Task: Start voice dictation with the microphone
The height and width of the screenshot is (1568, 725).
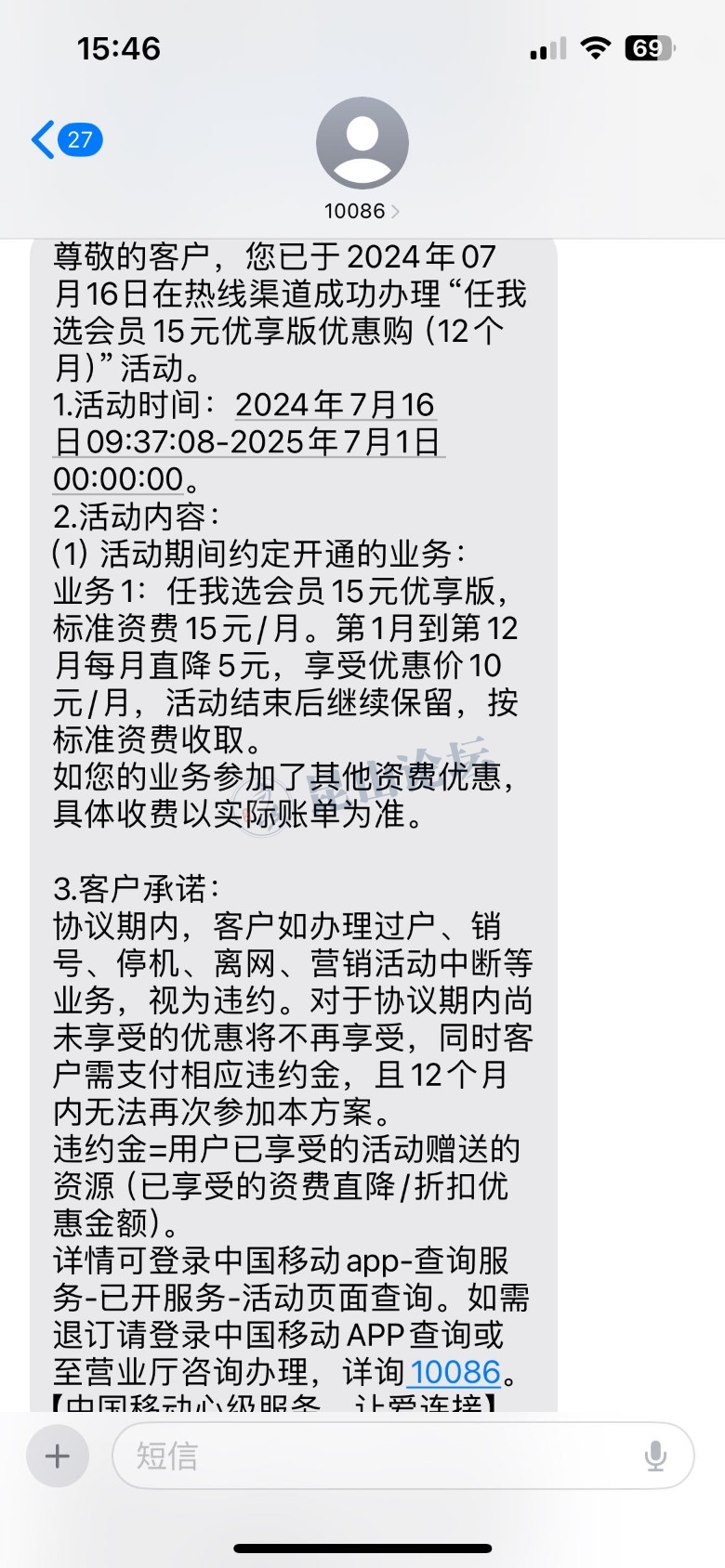Action: [x=655, y=1456]
